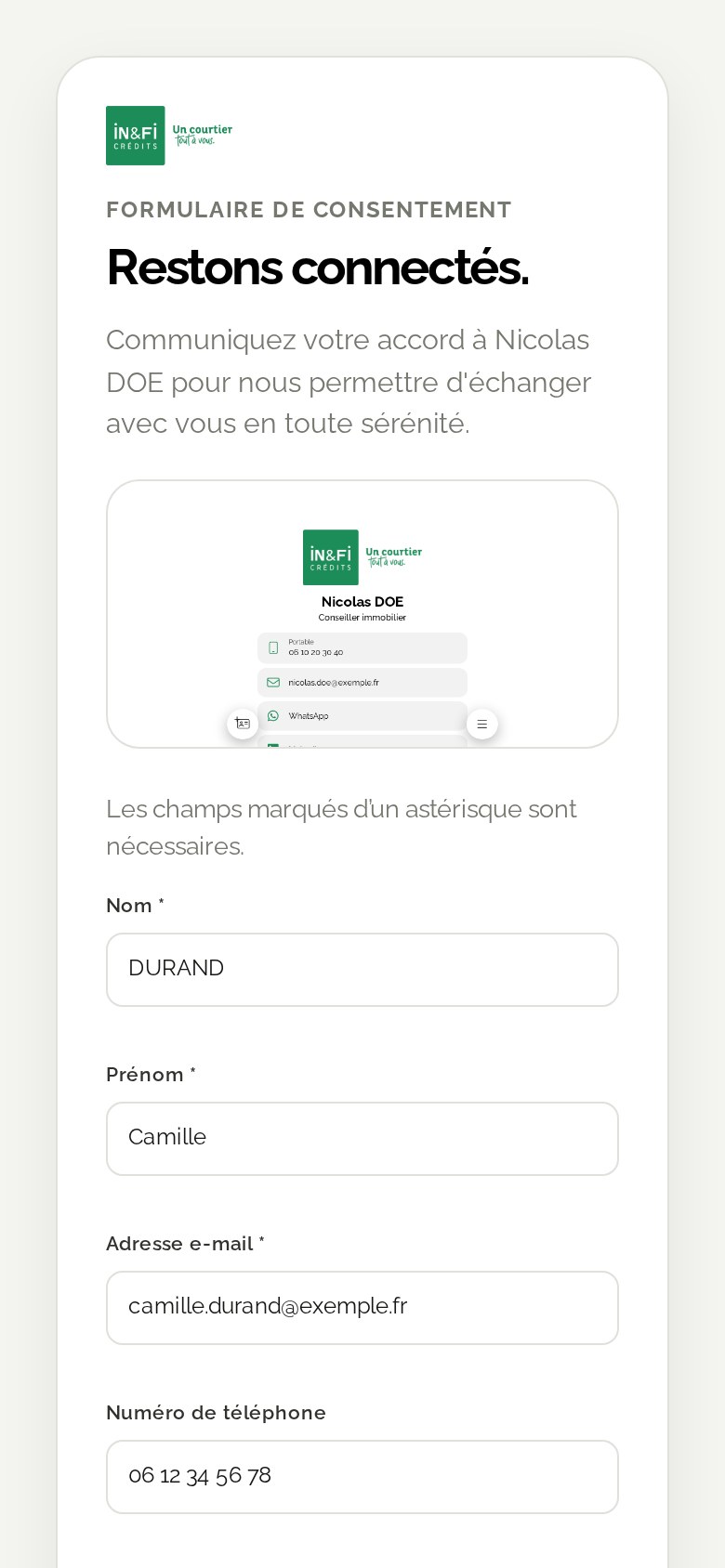Viewport: 725px width, 1568px height.
Task: Edit the Prénom field showing Camille
Action: pyautogui.click(x=362, y=1138)
